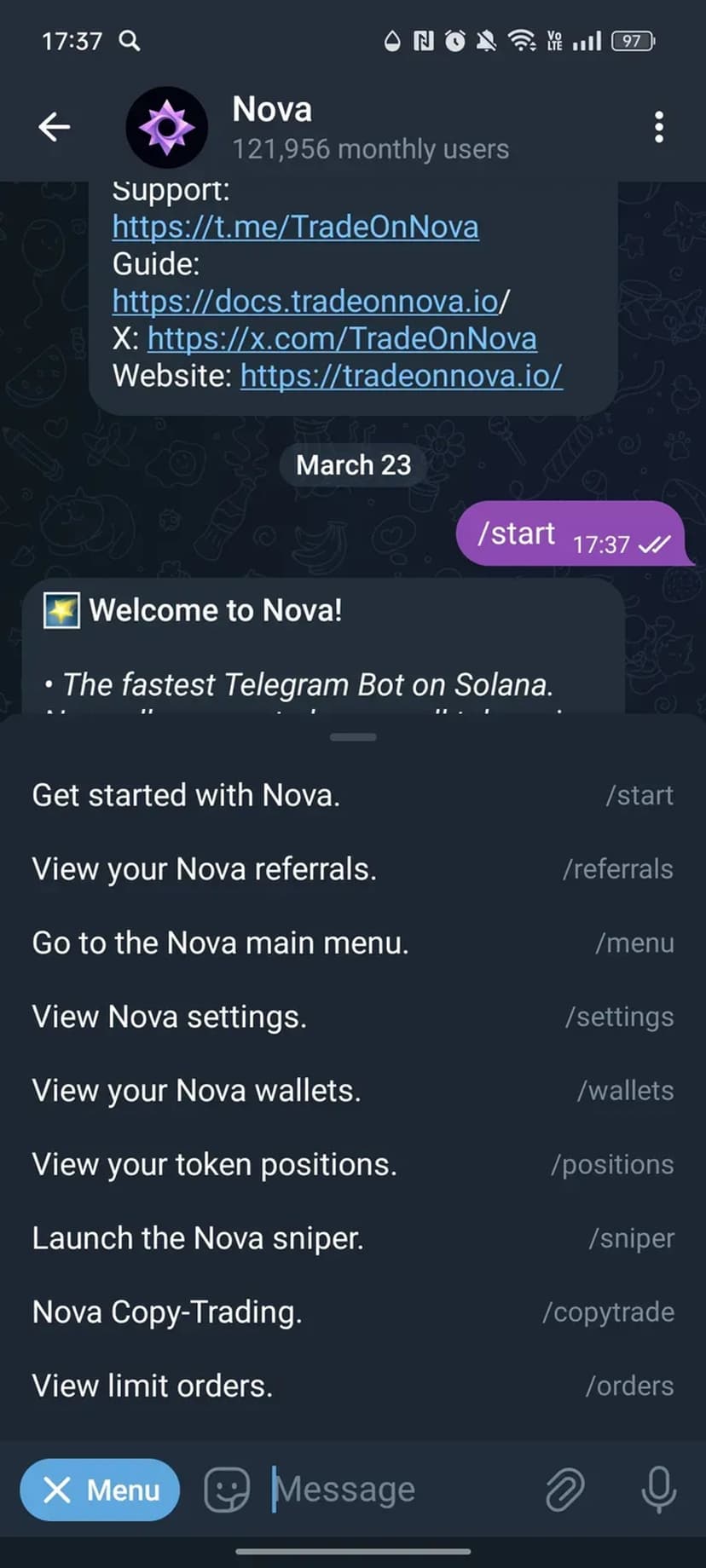The height and width of the screenshot is (1568, 706).
Task: Close the bot Menu panel
Action: tap(100, 1490)
